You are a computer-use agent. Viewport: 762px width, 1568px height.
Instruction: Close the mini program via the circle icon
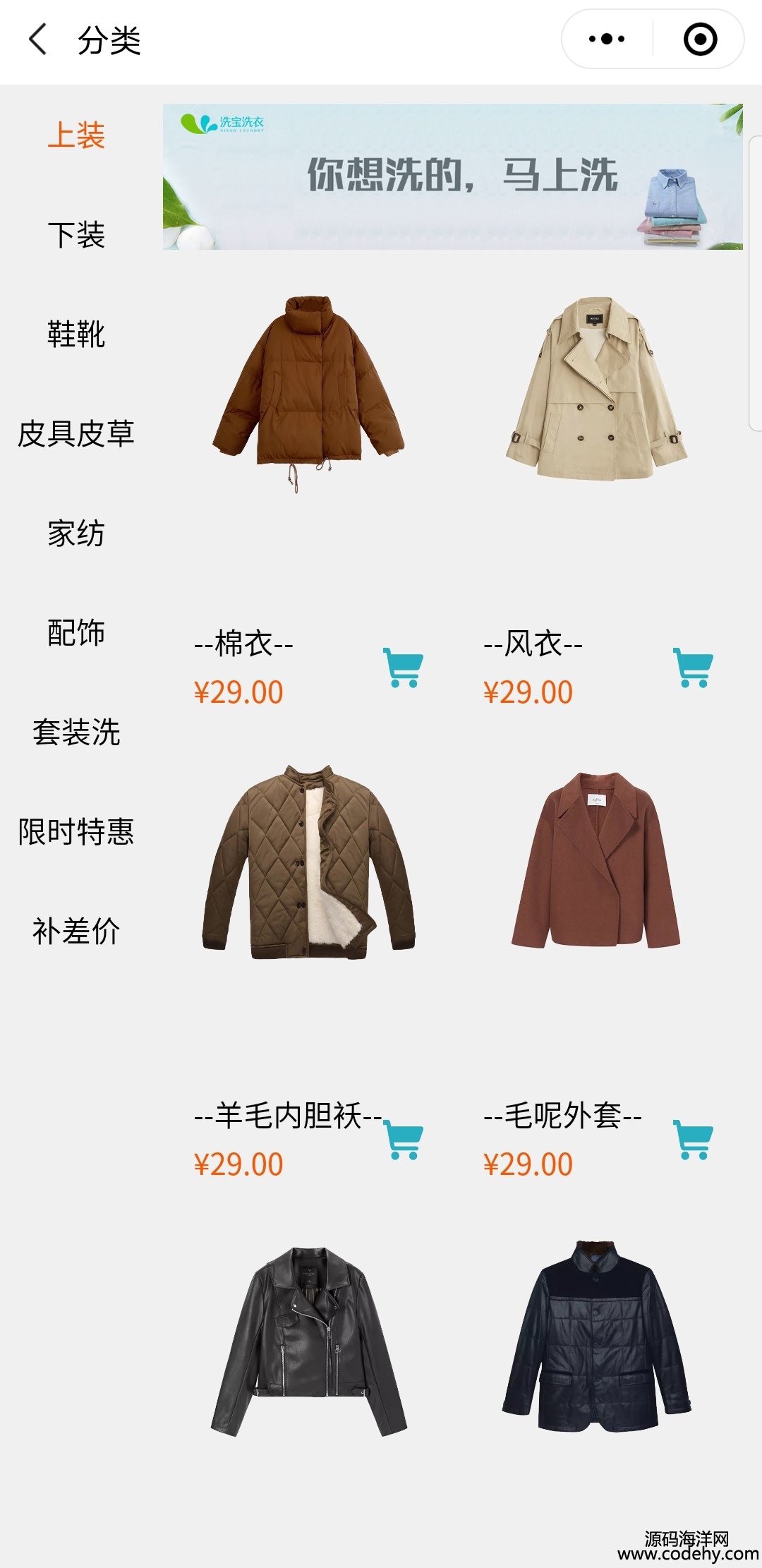coord(700,39)
